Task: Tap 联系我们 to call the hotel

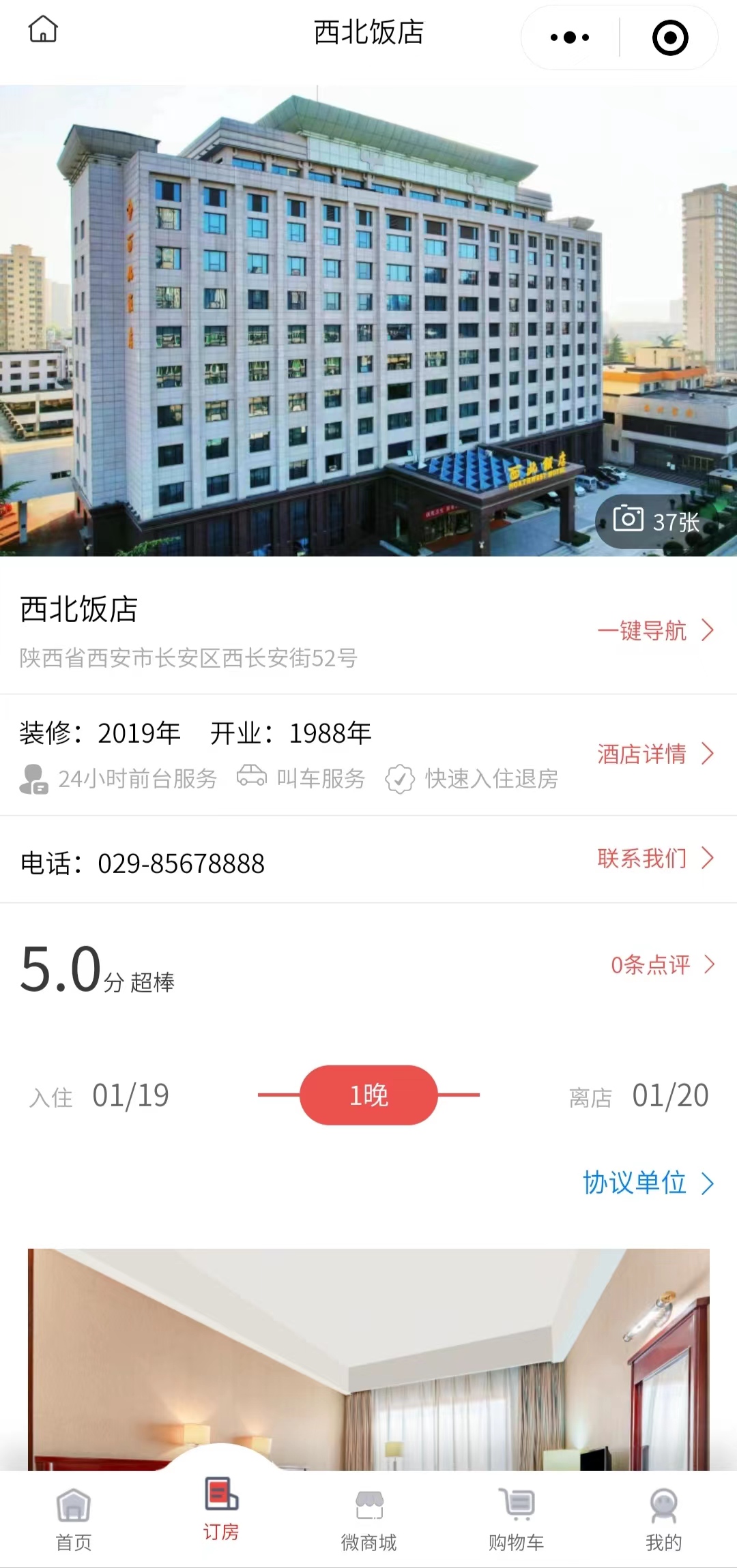Action: coord(654,858)
